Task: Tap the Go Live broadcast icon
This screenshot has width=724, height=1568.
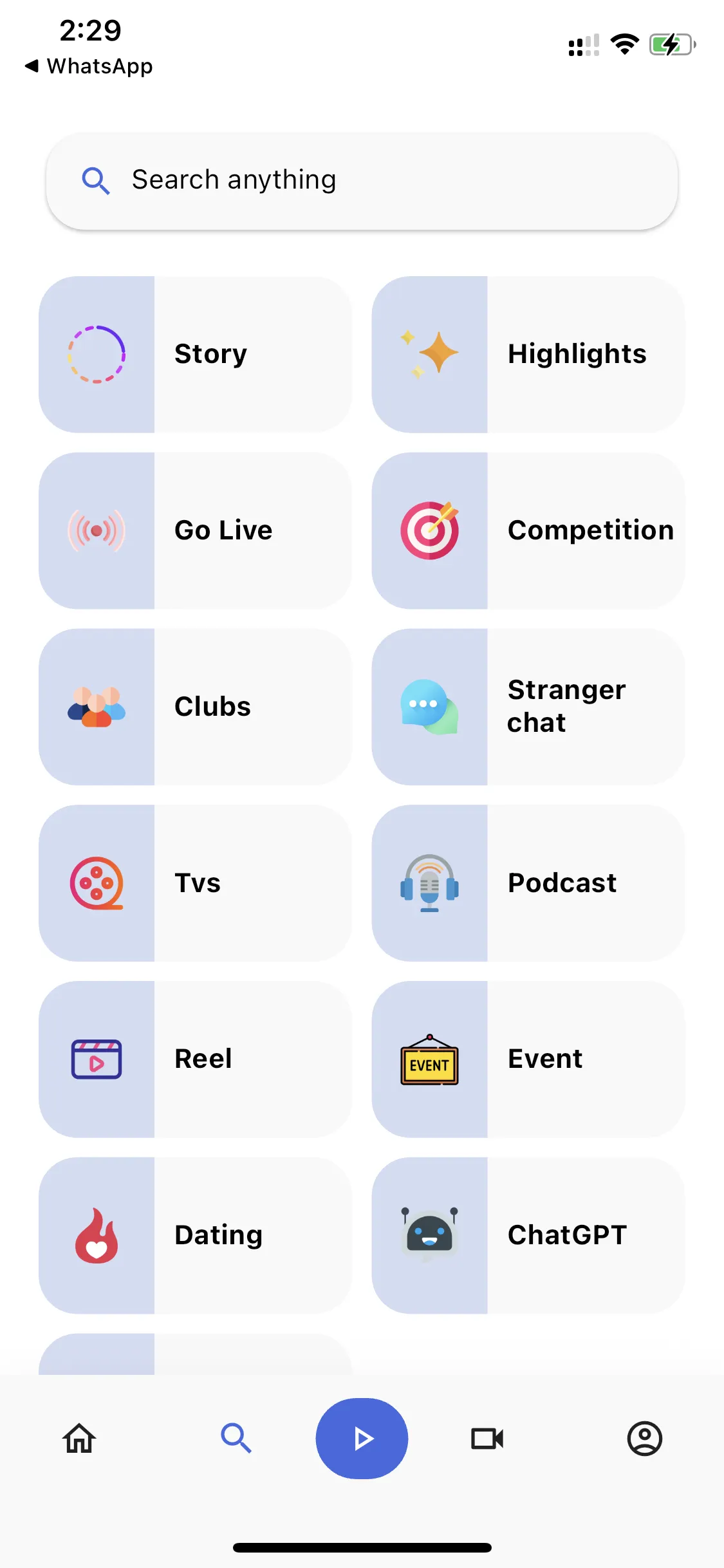Action: 97,530
